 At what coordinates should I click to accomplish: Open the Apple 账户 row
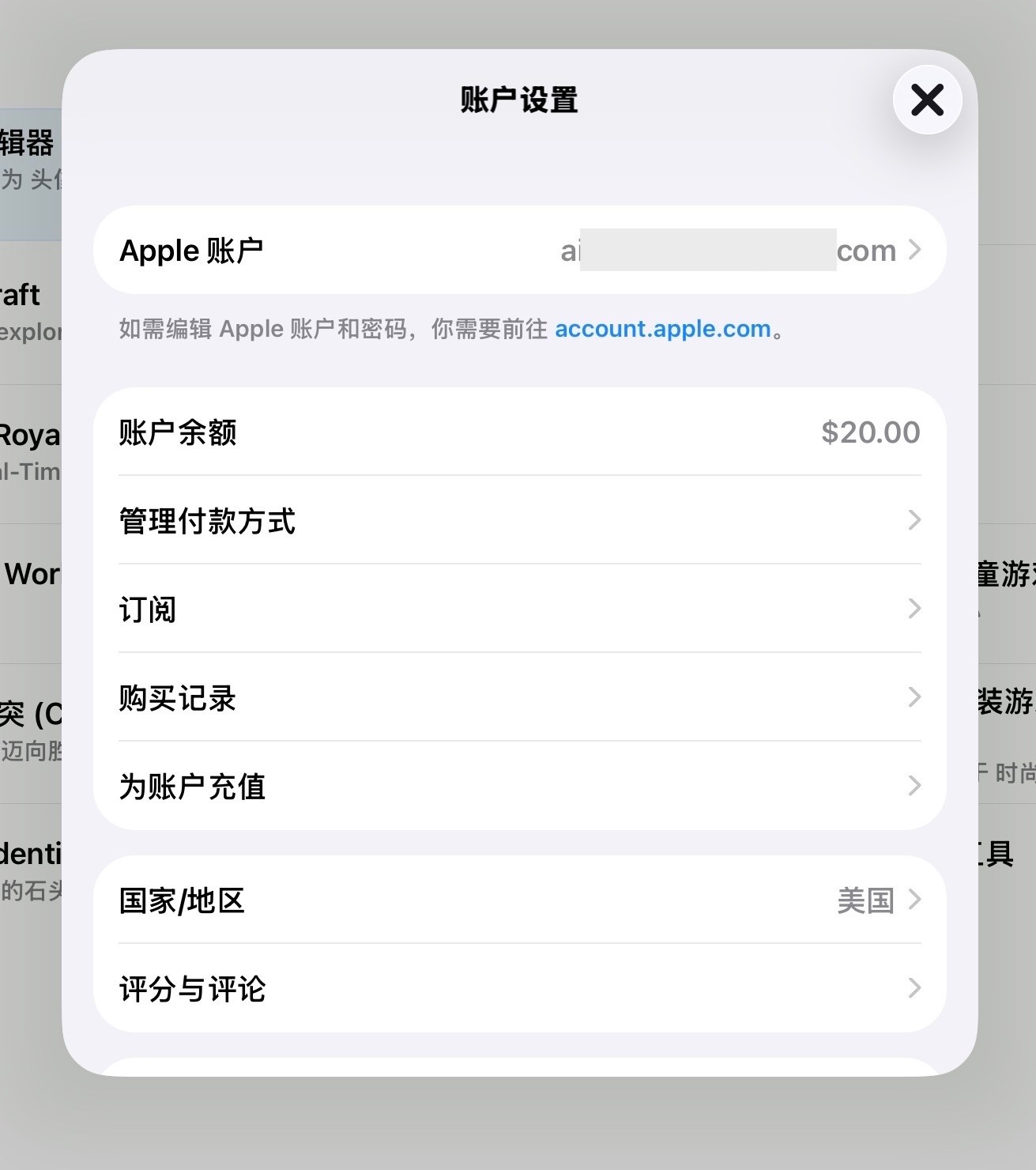(x=519, y=251)
